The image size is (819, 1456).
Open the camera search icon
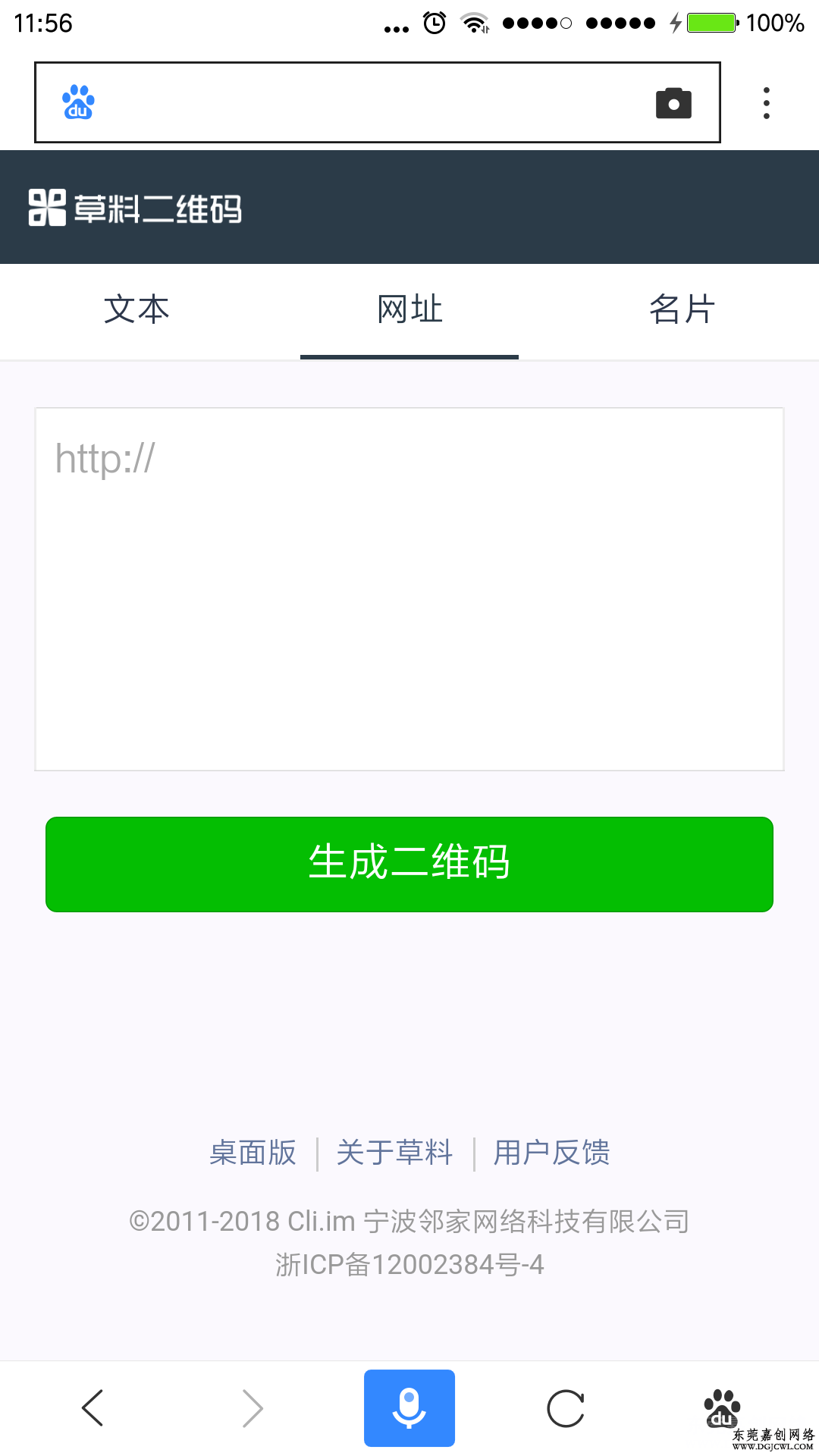673,103
